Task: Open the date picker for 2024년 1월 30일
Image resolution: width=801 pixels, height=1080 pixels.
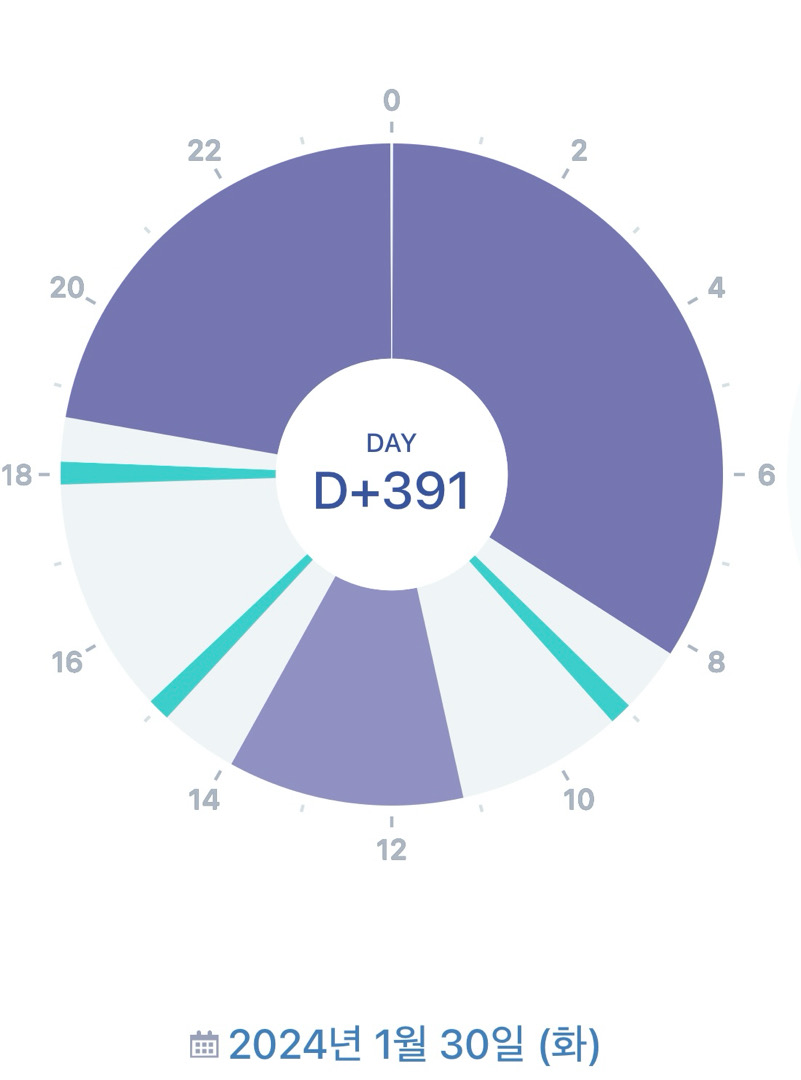Action: click(x=396, y=1045)
